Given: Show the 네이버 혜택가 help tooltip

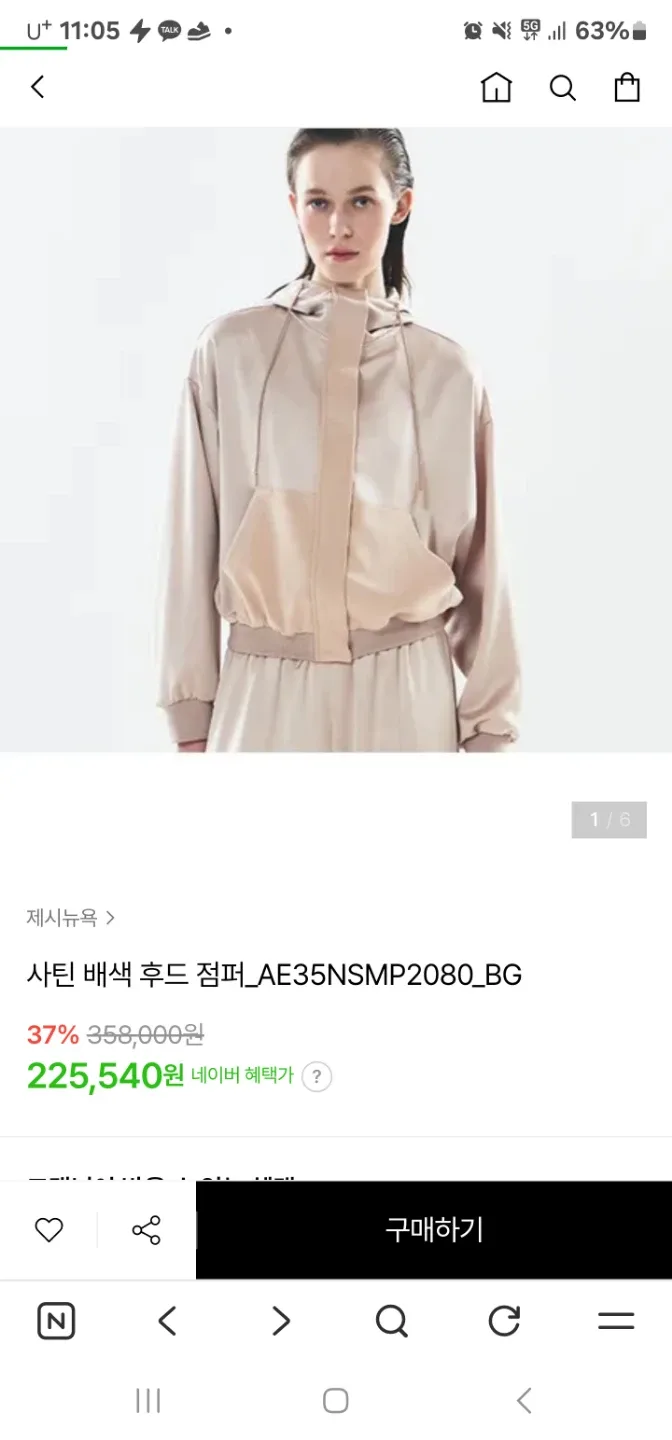Looking at the screenshot, I should pyautogui.click(x=317, y=1076).
